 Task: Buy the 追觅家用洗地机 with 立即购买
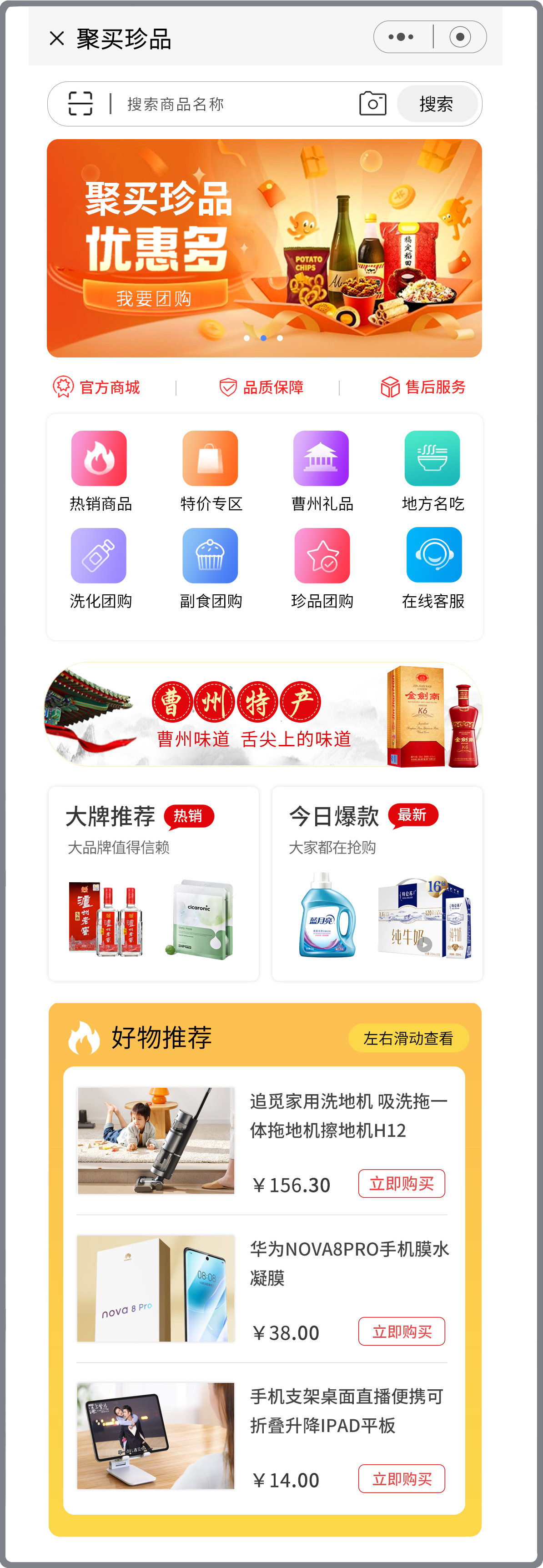pos(401,1183)
